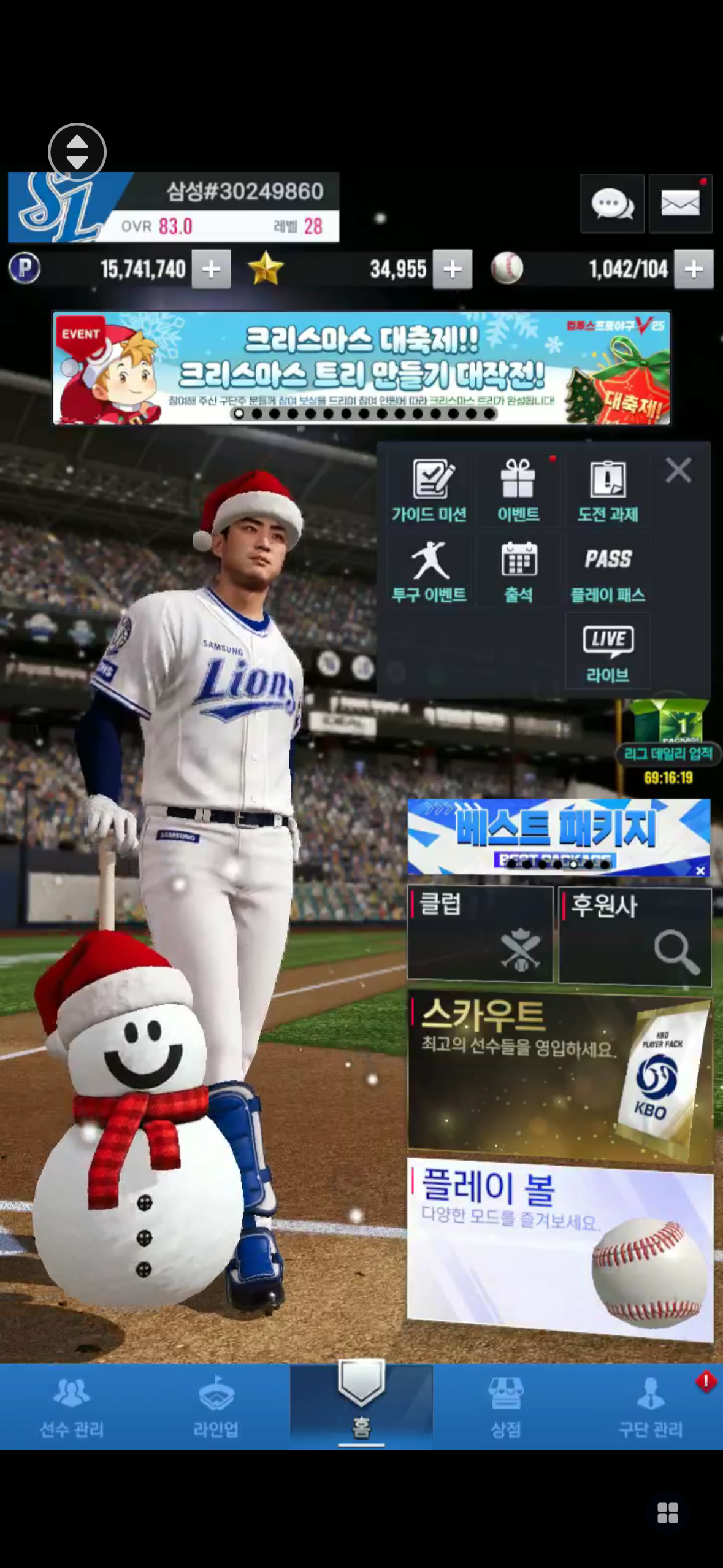The height and width of the screenshot is (1568, 723).
Task: Add more stars with plus button
Action: click(452, 269)
